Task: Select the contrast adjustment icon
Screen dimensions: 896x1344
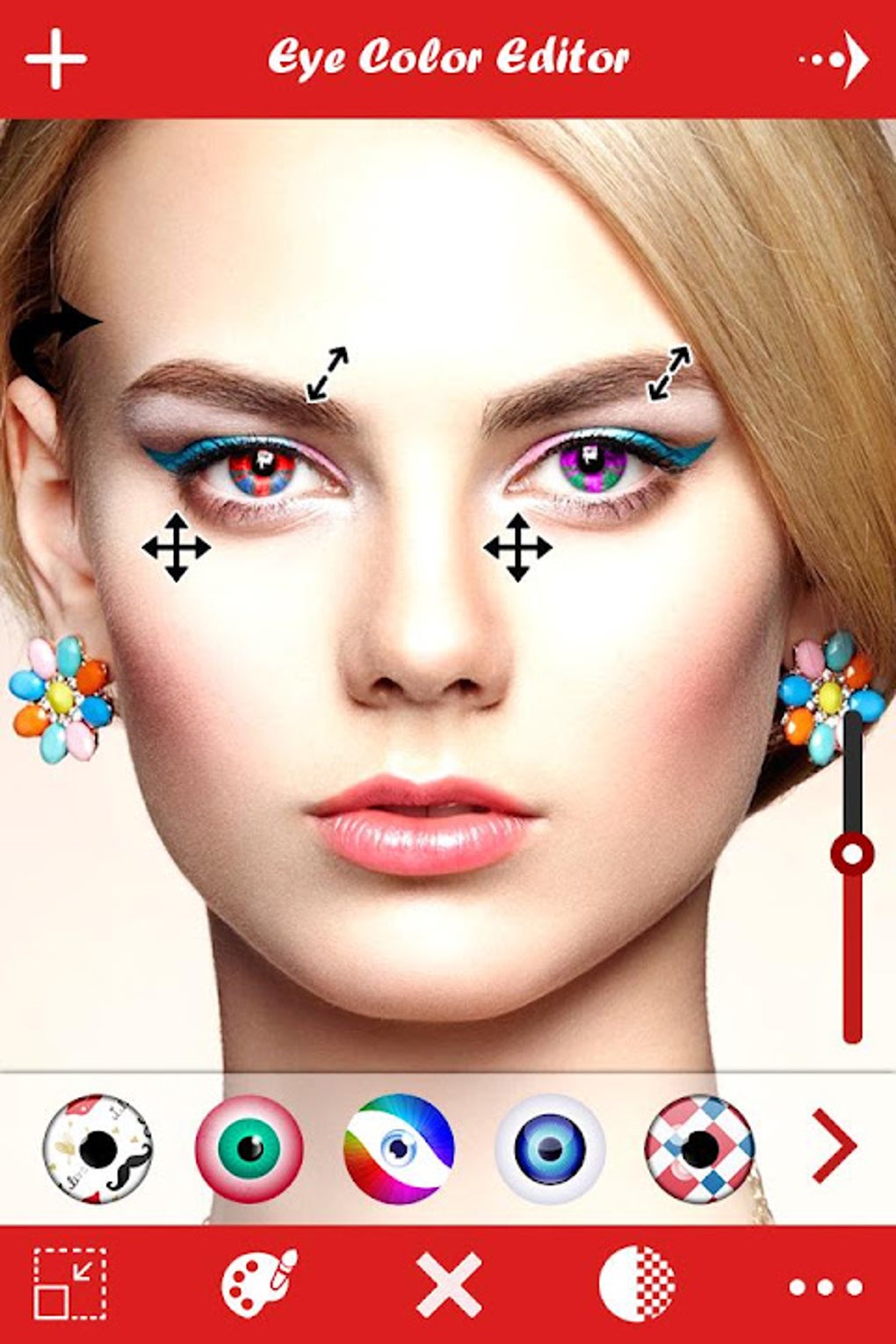Action: click(x=637, y=1283)
